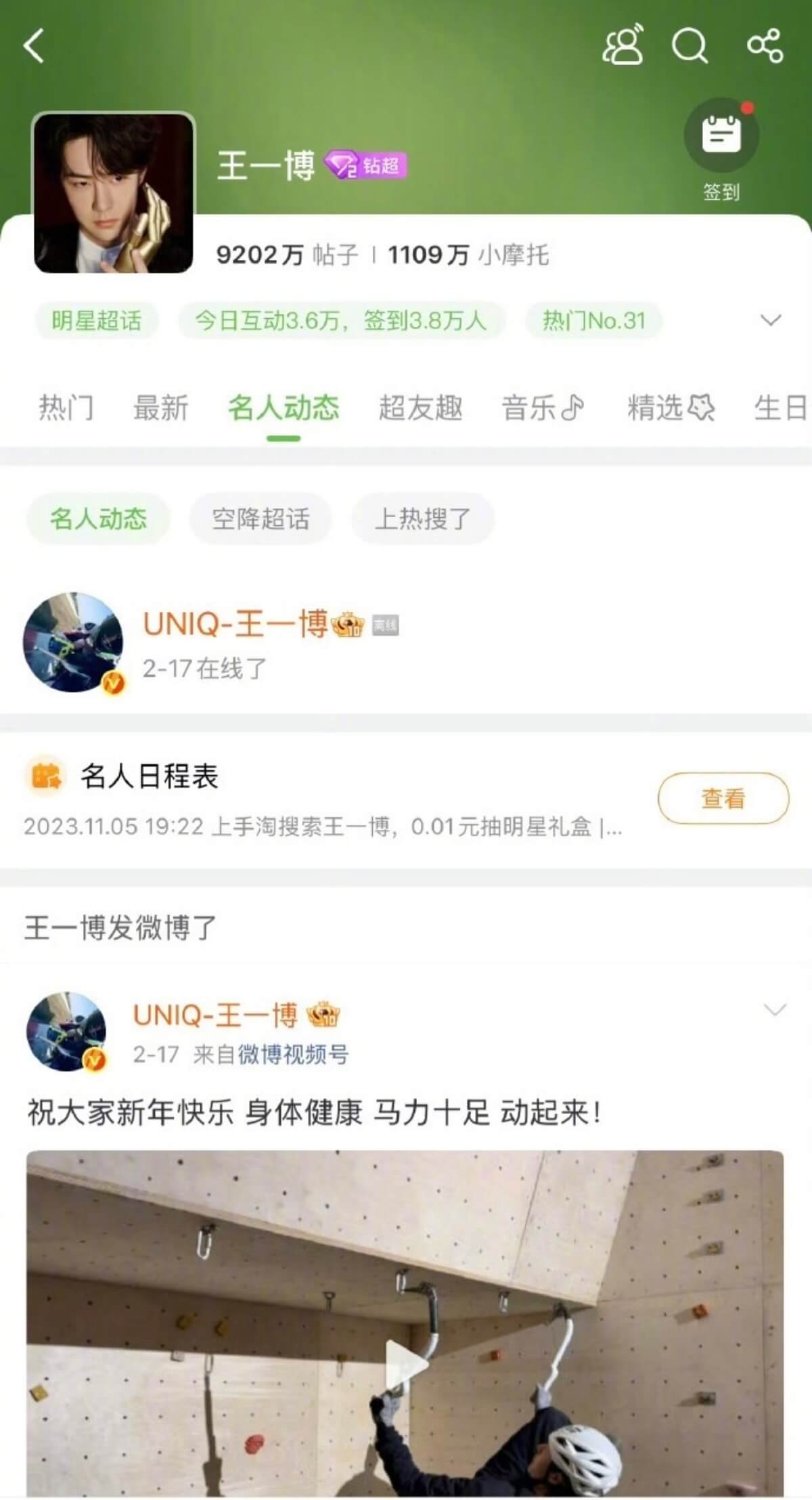The image size is (812, 1500).
Task: Switch to the 热门 tab
Action: [x=66, y=408]
